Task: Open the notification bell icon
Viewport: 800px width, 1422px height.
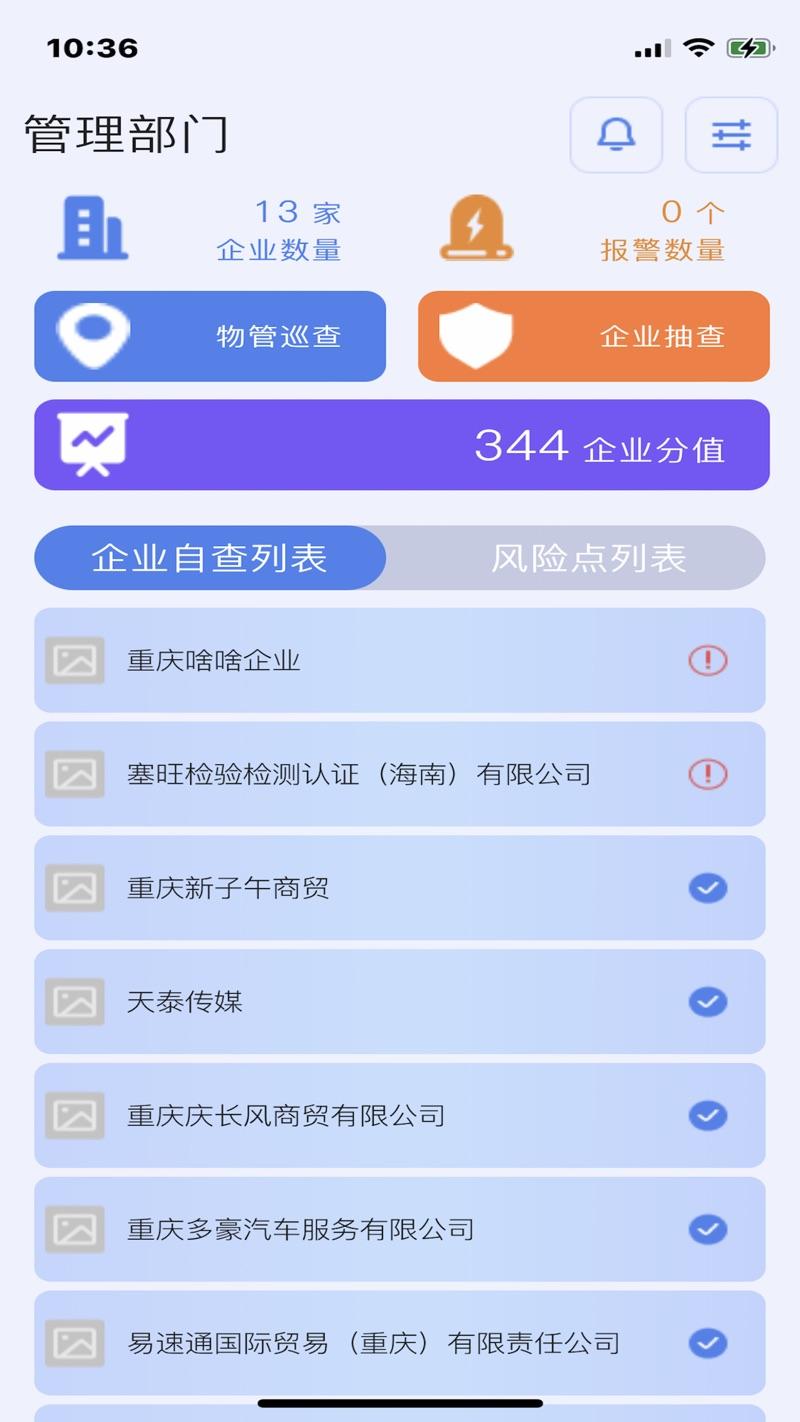Action: (x=615, y=135)
